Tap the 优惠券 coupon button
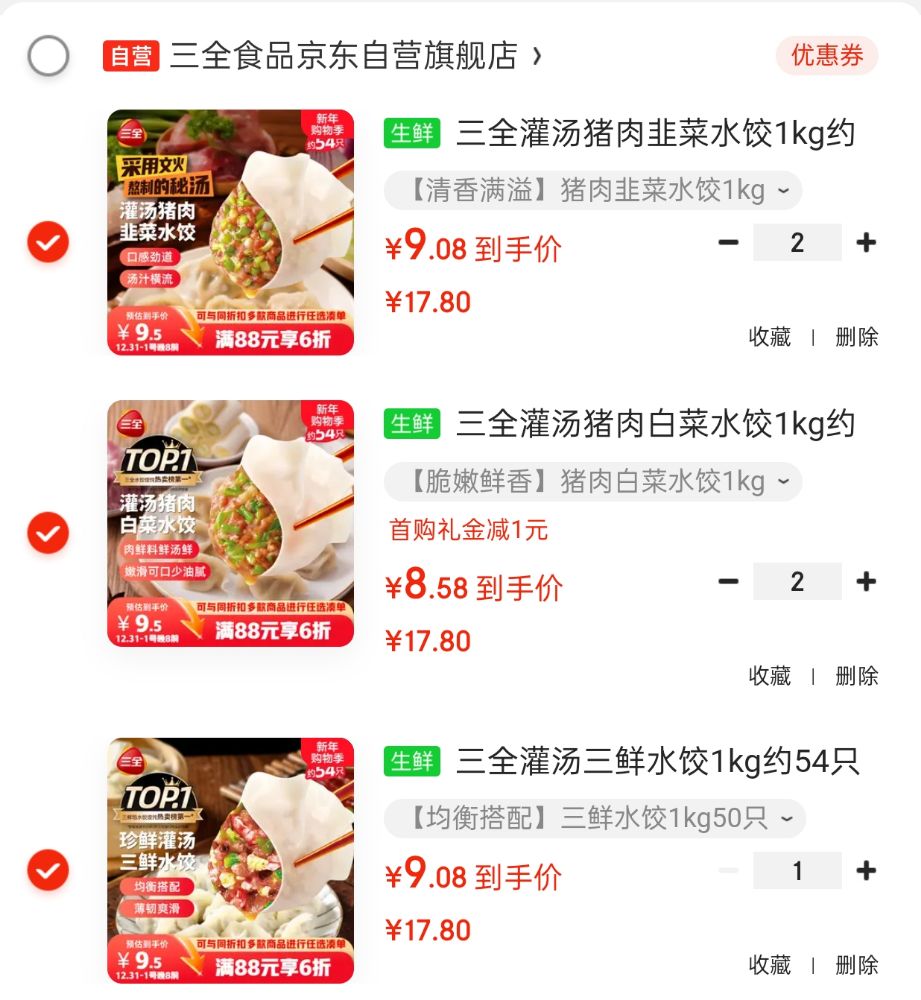The height and width of the screenshot is (1000, 921). (x=826, y=56)
